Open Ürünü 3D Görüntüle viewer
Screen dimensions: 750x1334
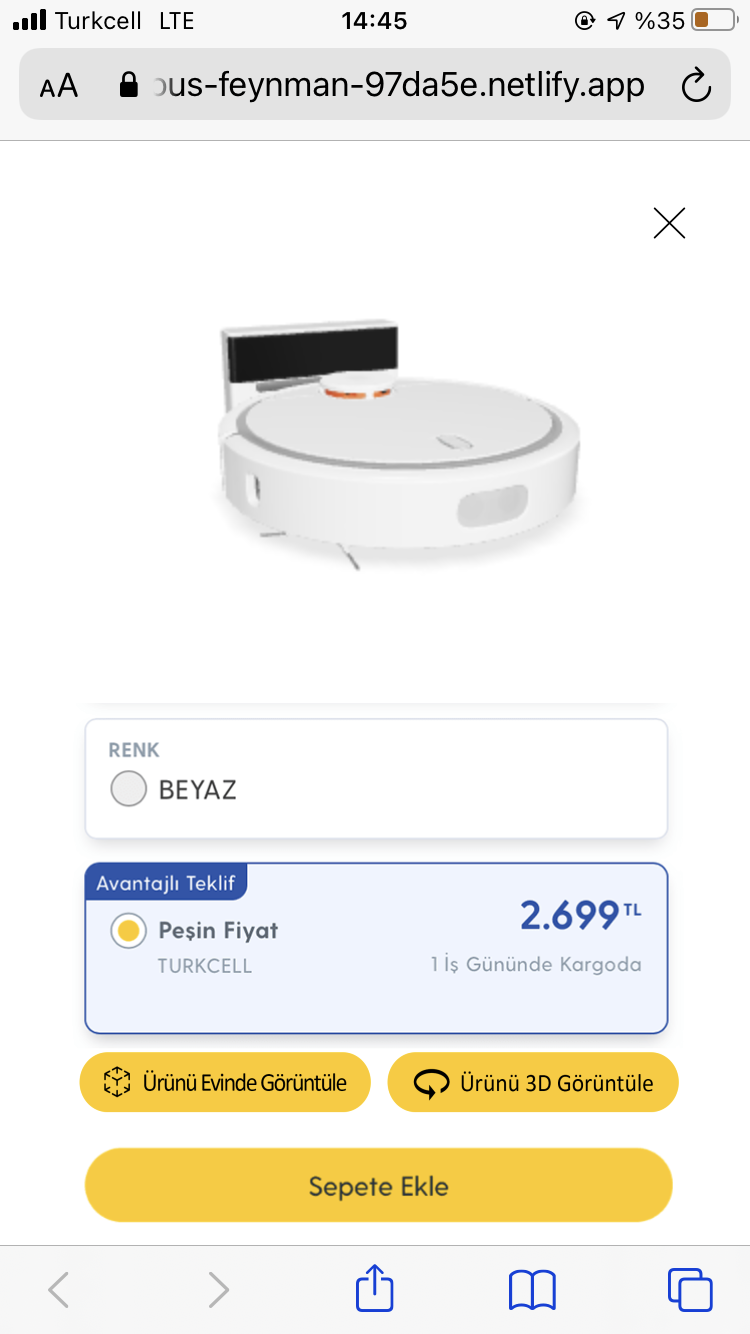pyautogui.click(x=533, y=1082)
